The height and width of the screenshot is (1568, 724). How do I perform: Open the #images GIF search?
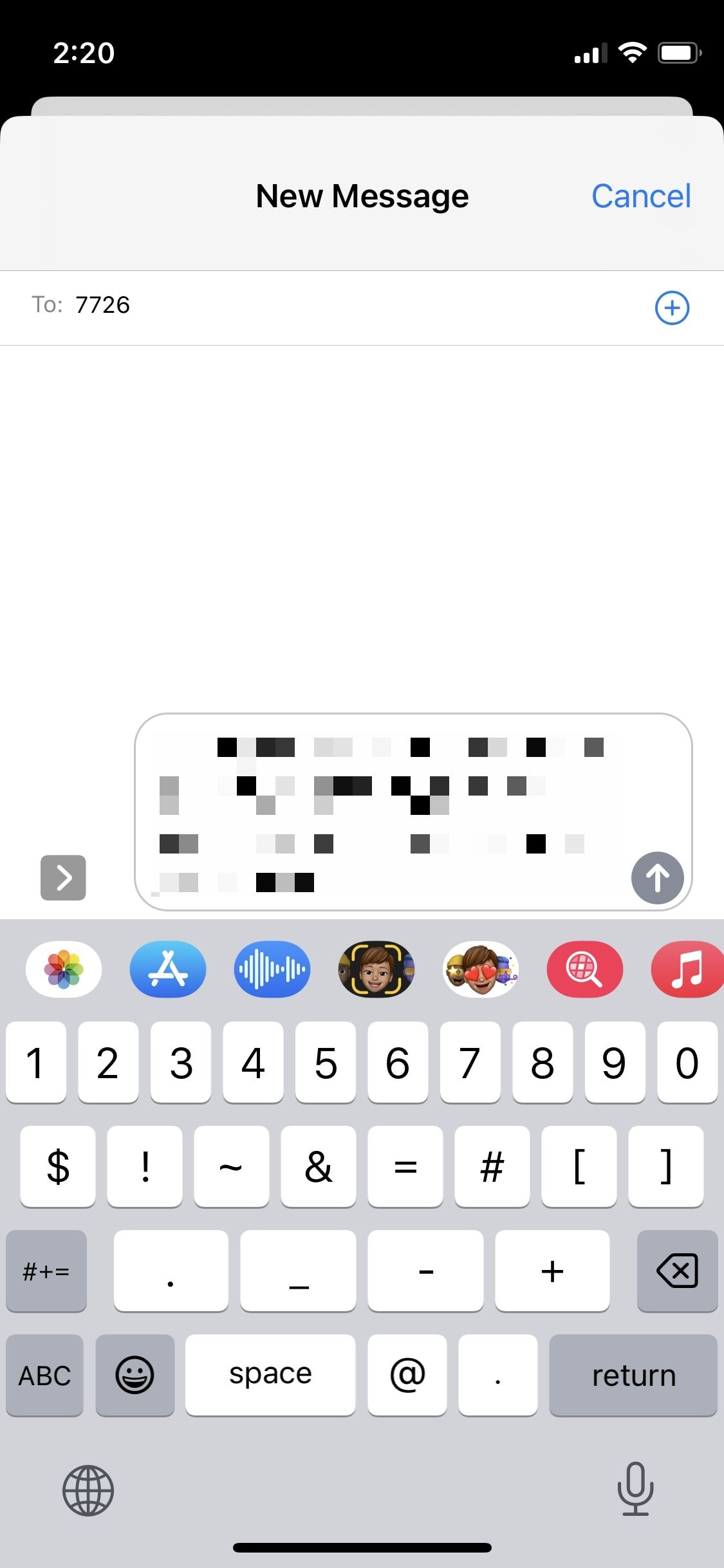tap(585, 969)
